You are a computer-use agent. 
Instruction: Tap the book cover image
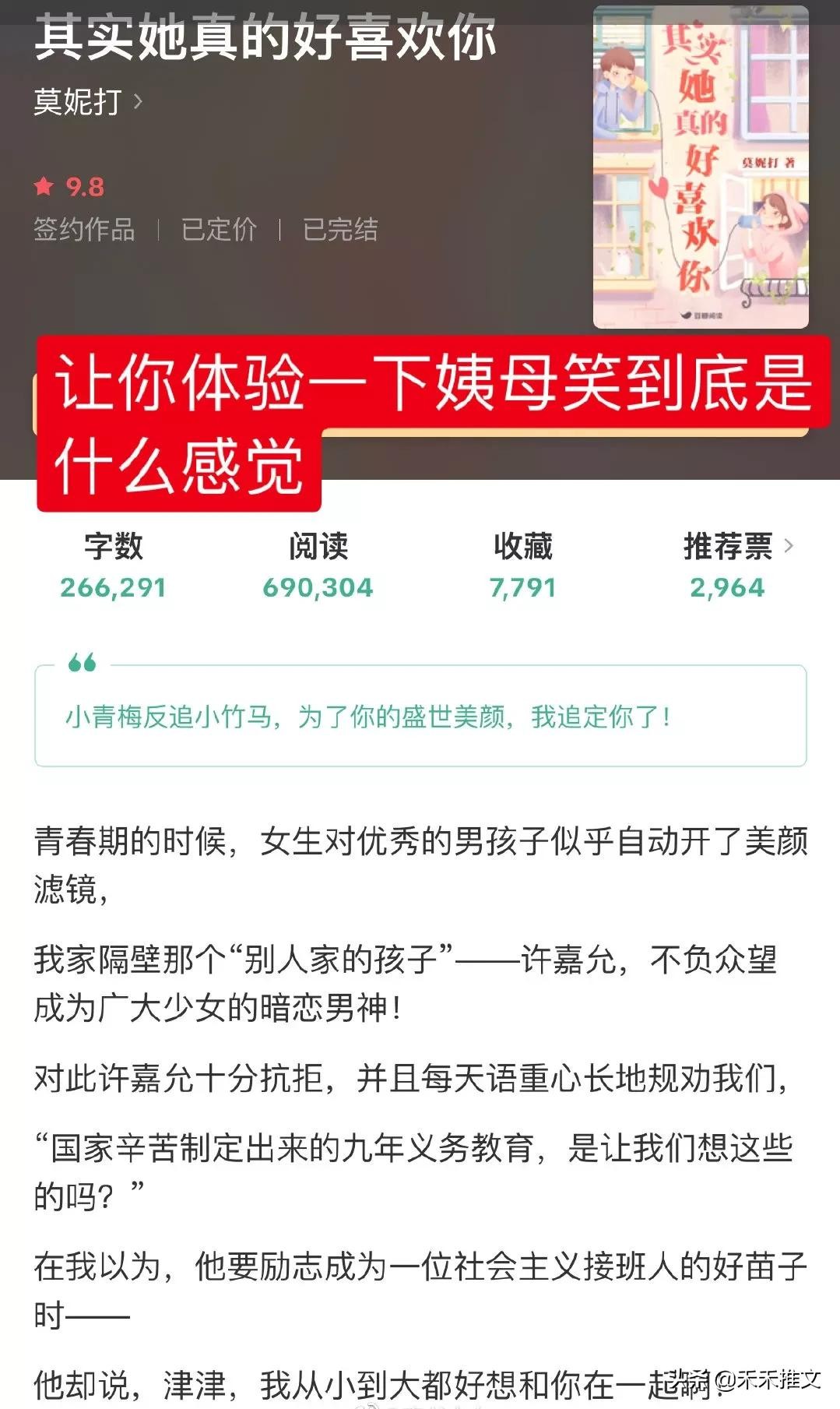tap(700, 167)
